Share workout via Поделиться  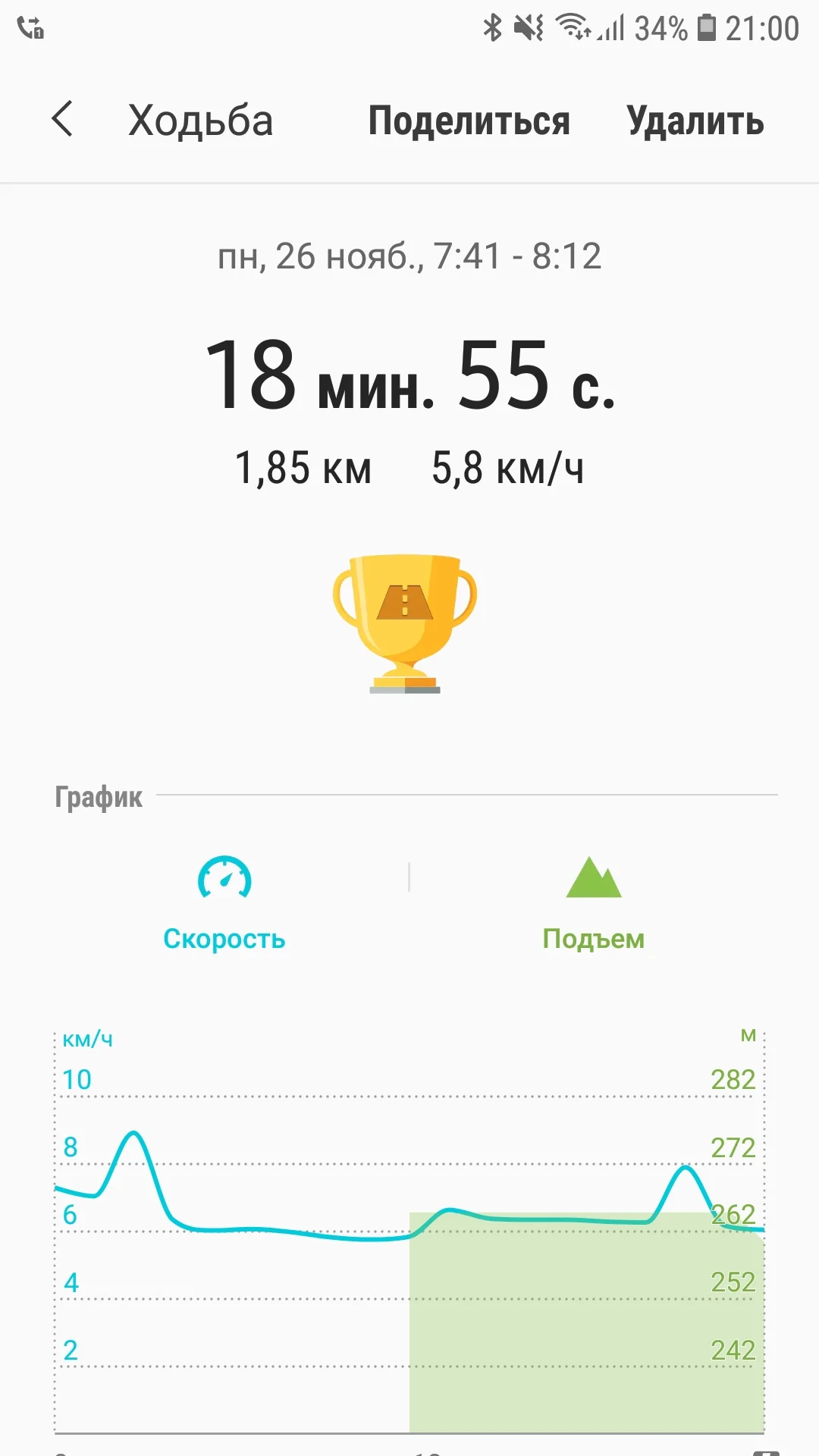coord(469,121)
